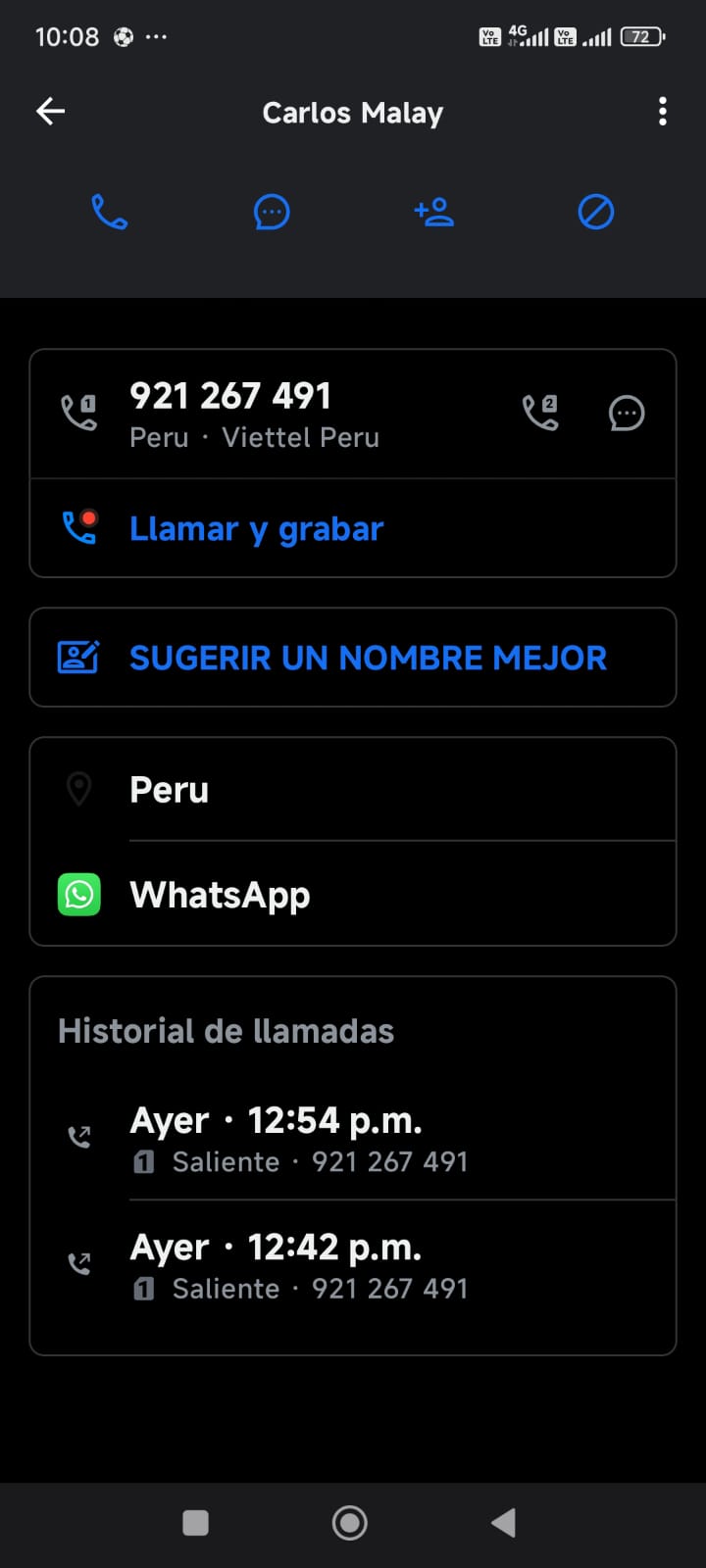706x1568 pixels.
Task: Add Carlos Malay to contacts
Action: coord(433,212)
